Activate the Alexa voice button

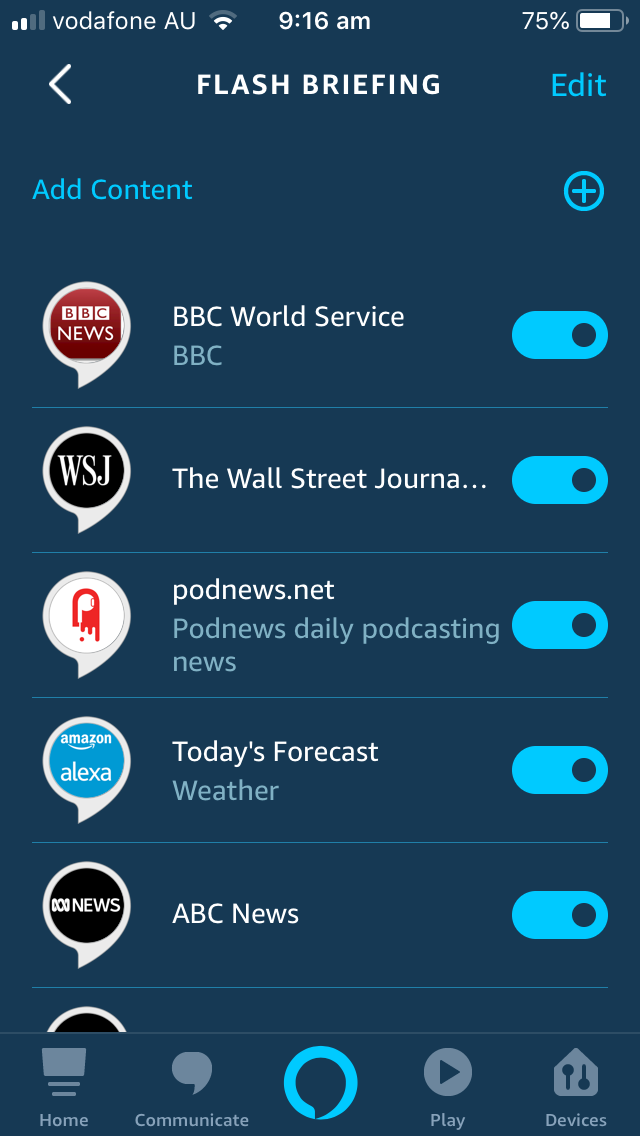coord(320,1083)
